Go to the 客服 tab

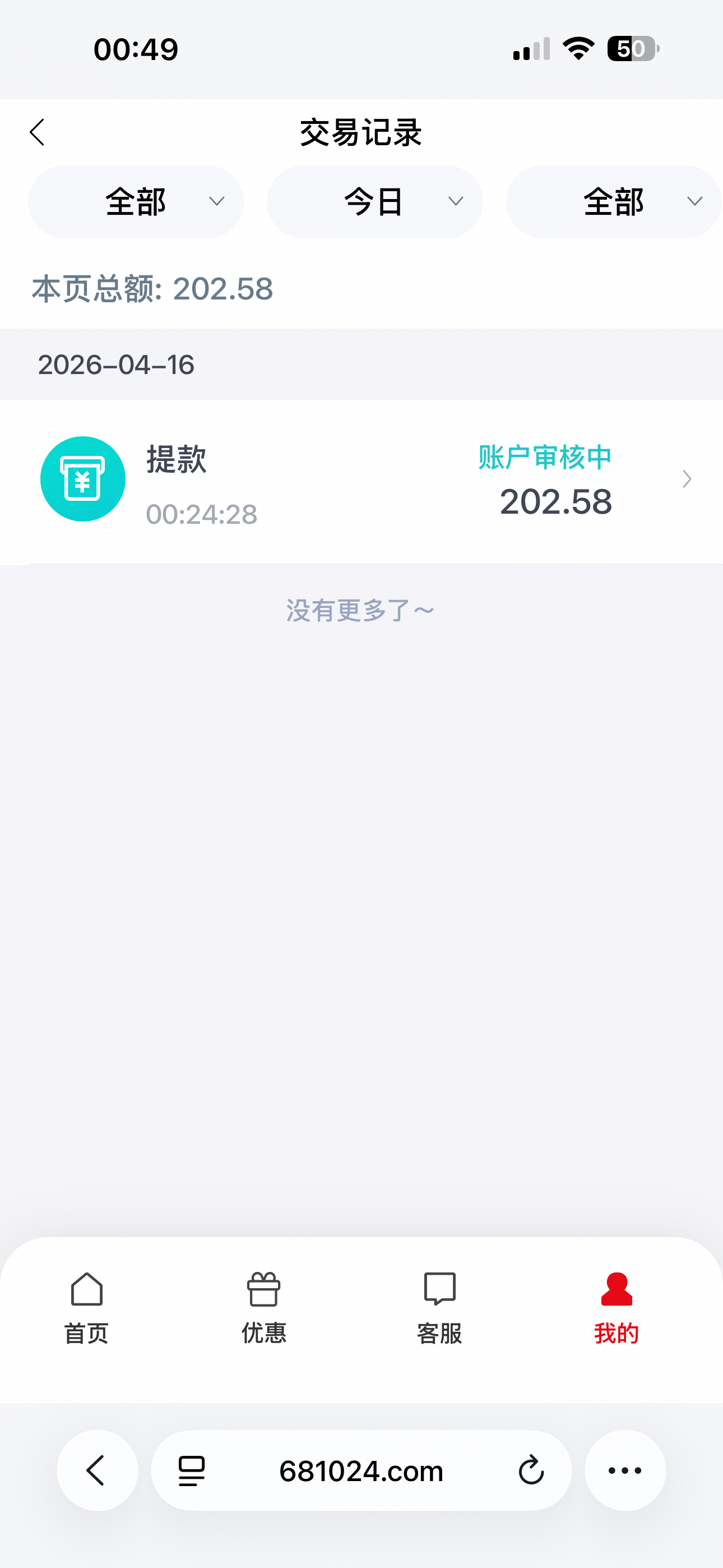click(439, 1307)
